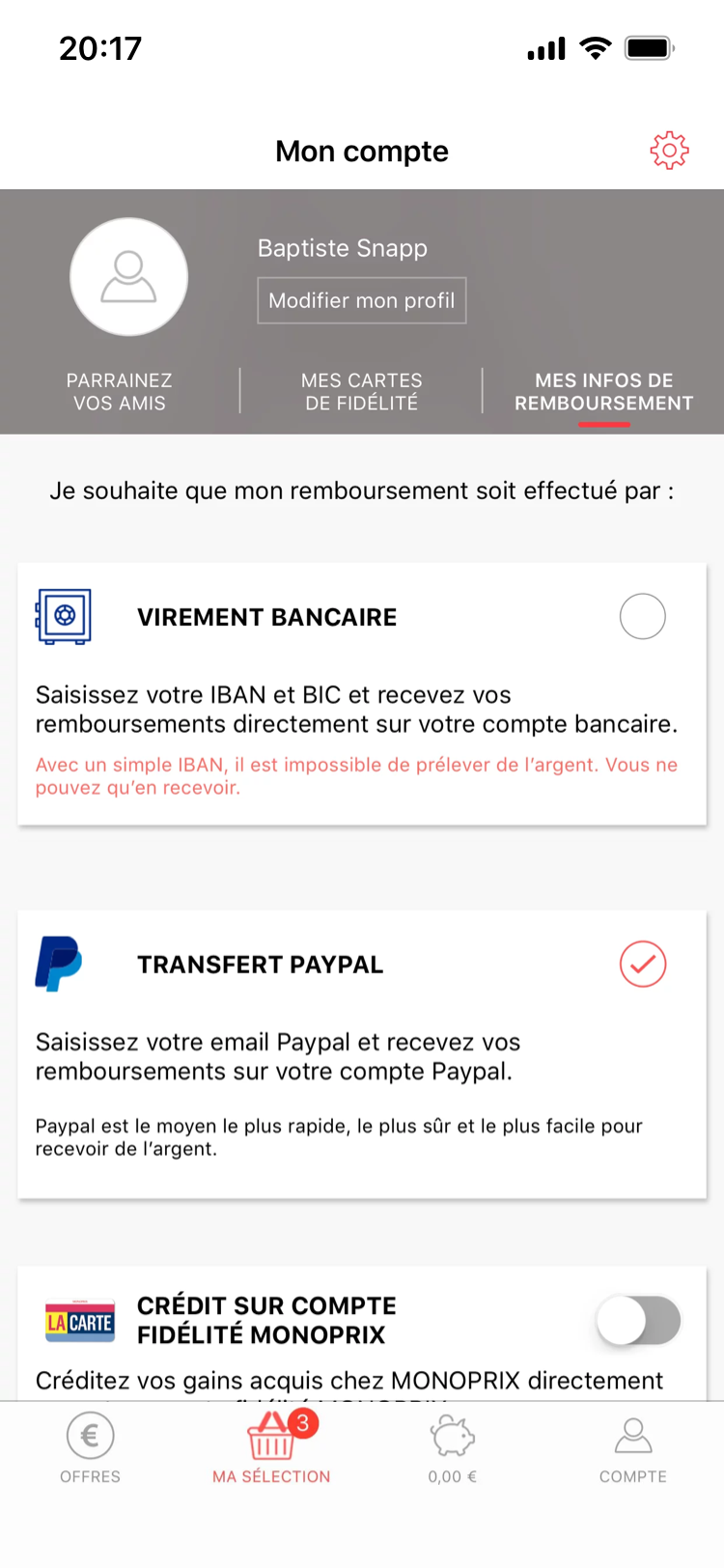Open the Compte person icon
The image size is (724, 1568).
click(632, 1436)
